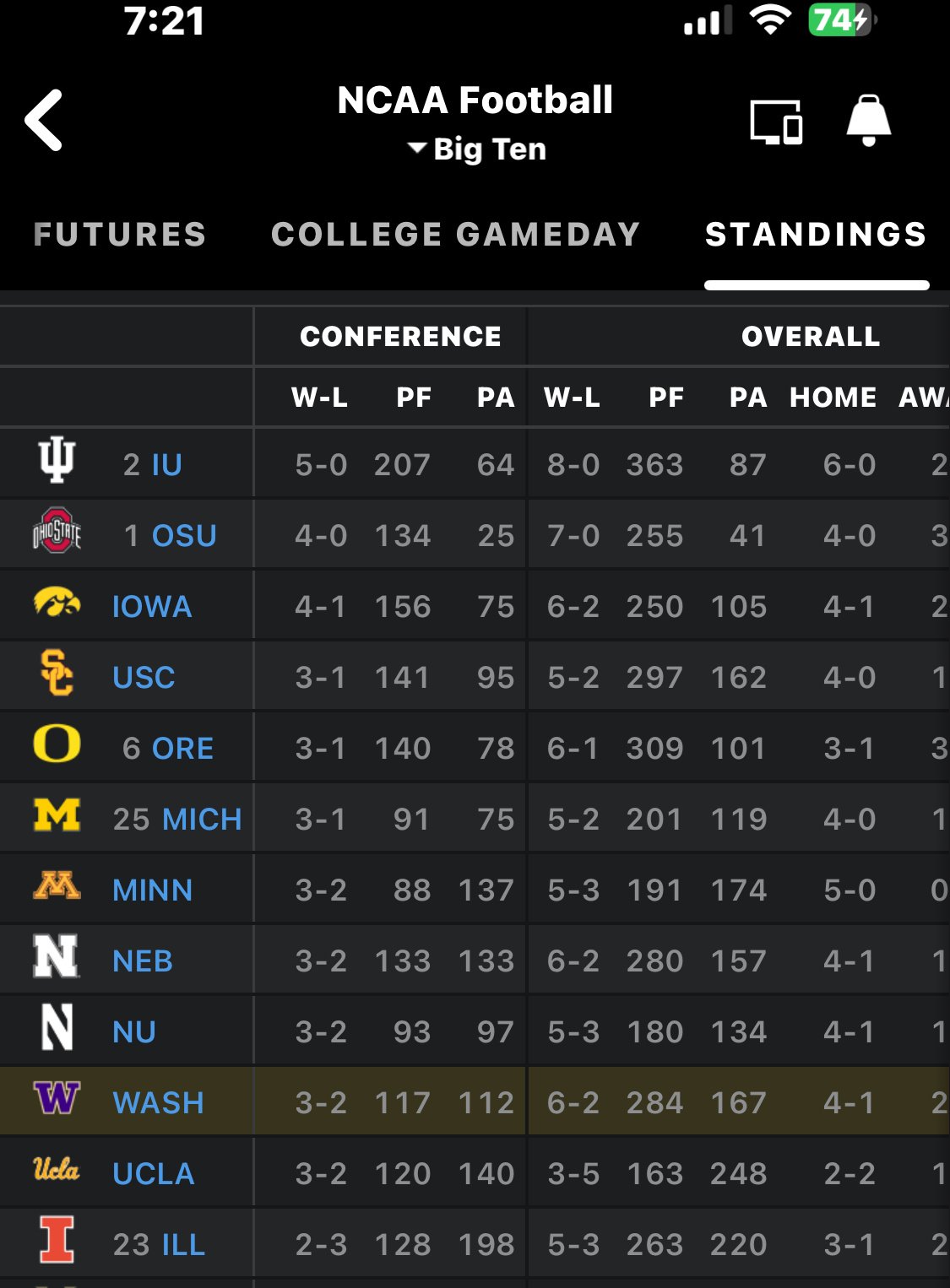The height and width of the screenshot is (1288, 950).
Task: Open the IU team link
Action: click(166, 465)
